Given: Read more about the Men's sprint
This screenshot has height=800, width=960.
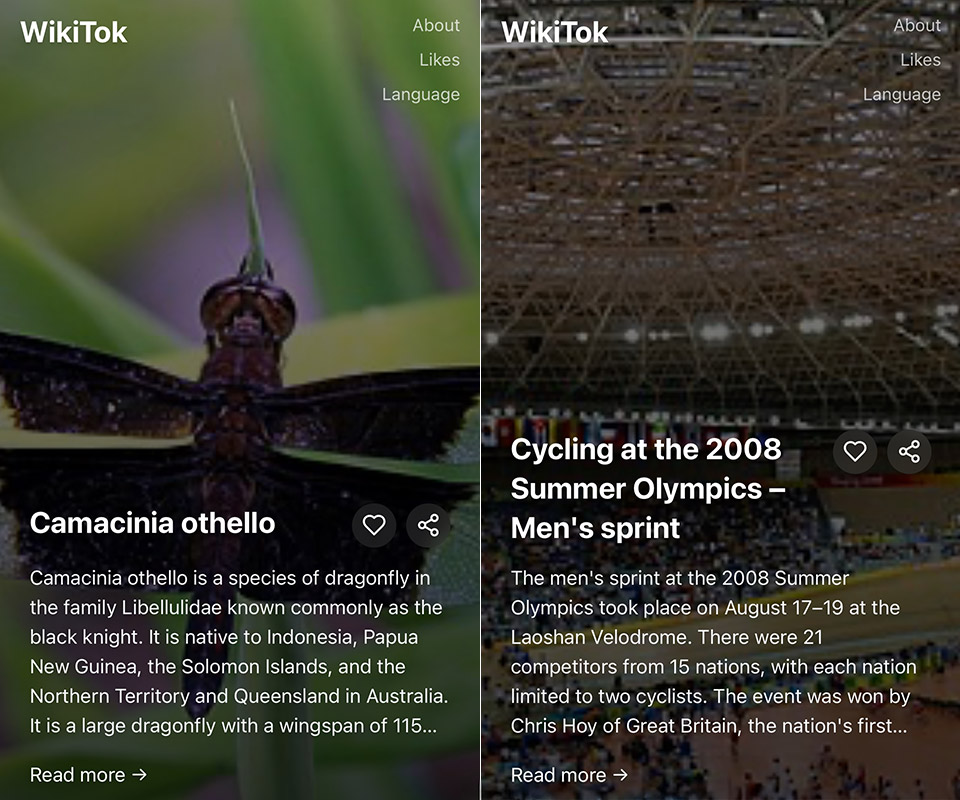Looking at the screenshot, I should 569,775.
